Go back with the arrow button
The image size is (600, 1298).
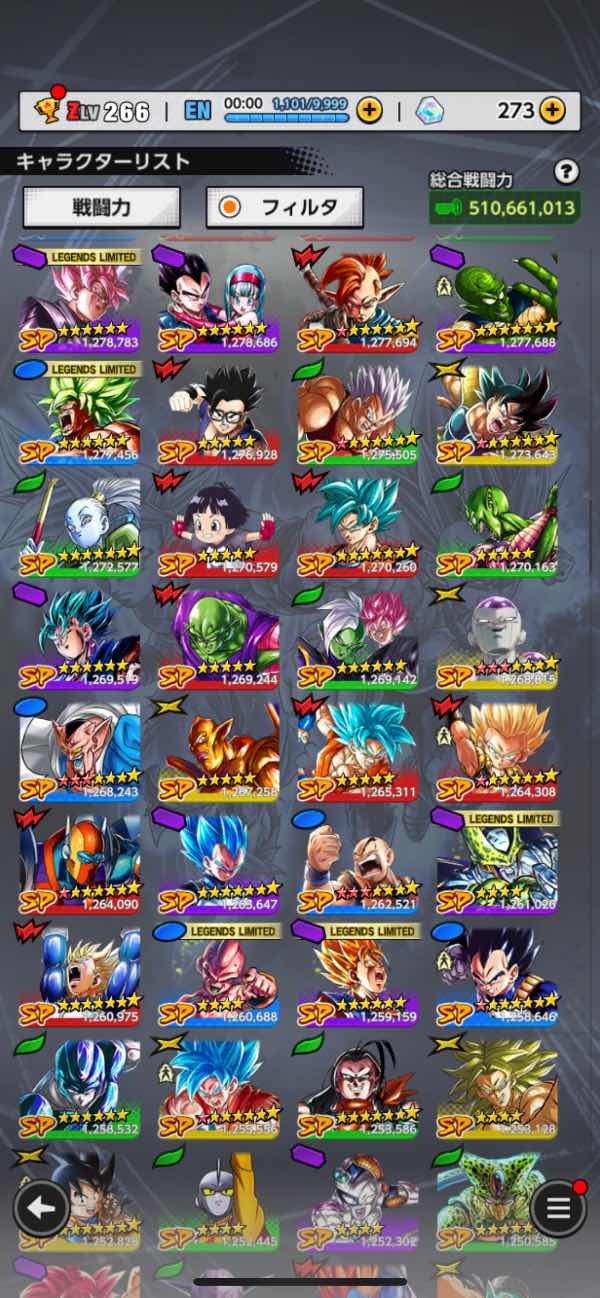click(41, 1208)
